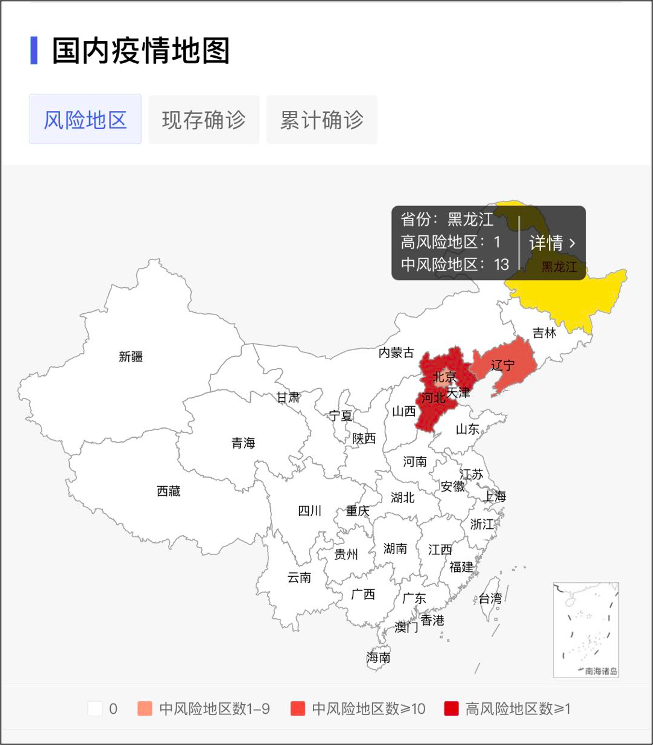
Task: Select 西藏 on the map
Action: tap(167, 490)
